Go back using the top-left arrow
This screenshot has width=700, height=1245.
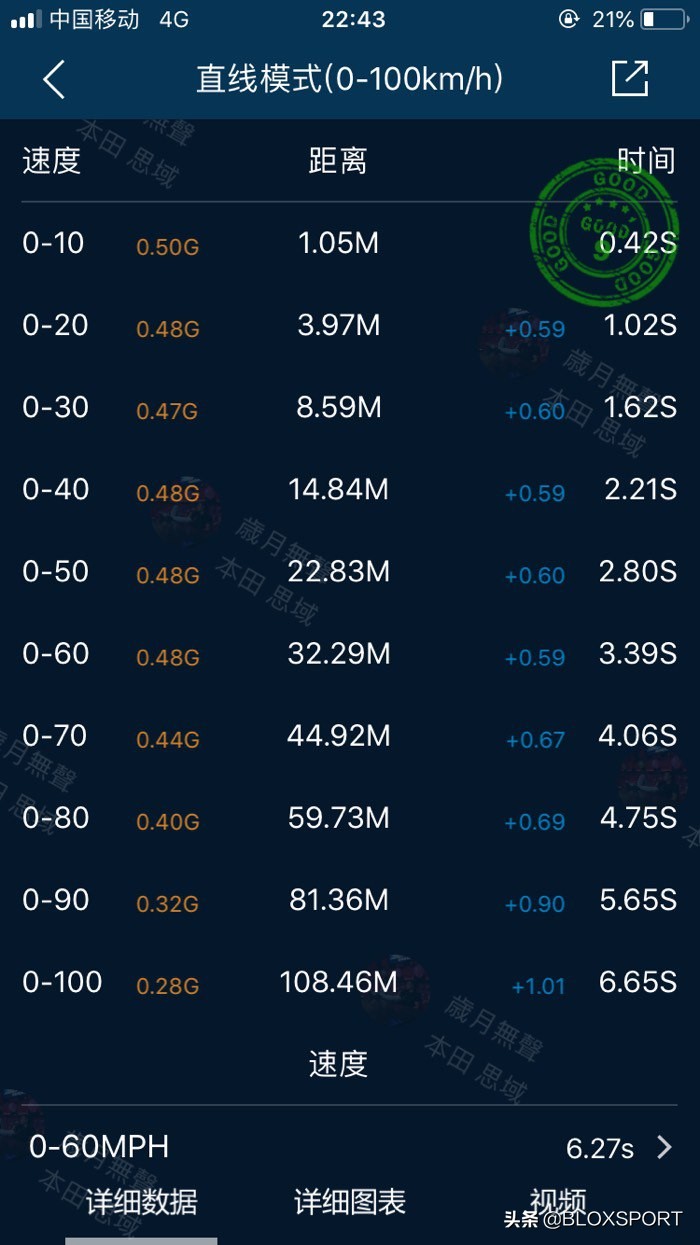pos(54,79)
